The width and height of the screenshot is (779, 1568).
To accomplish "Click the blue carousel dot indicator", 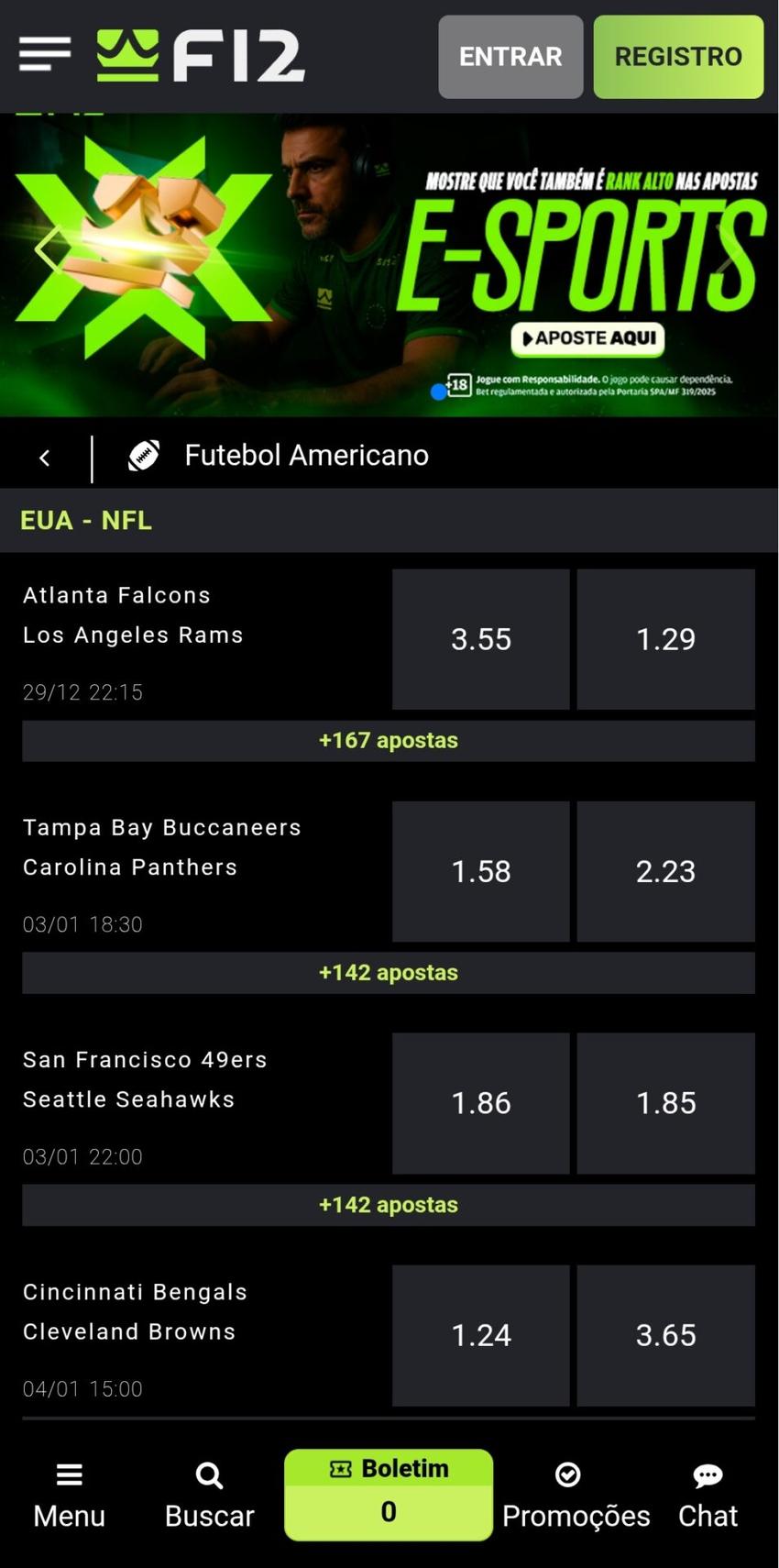I will pos(437,391).
